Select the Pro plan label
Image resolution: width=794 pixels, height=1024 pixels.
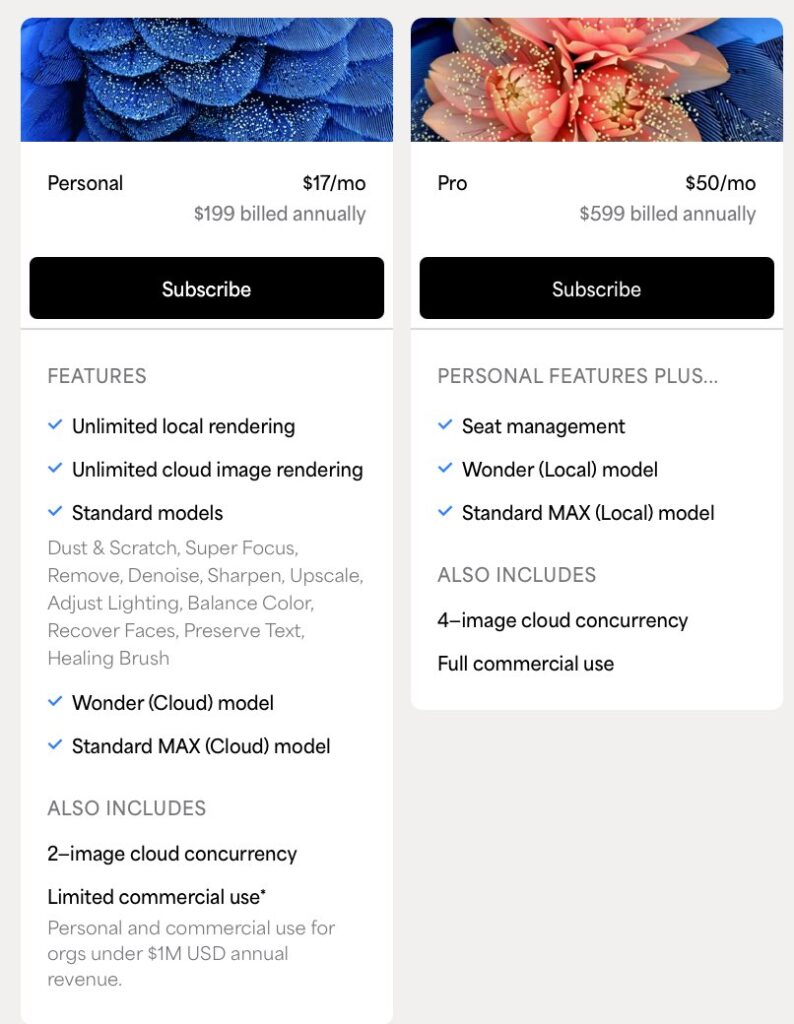pos(452,183)
